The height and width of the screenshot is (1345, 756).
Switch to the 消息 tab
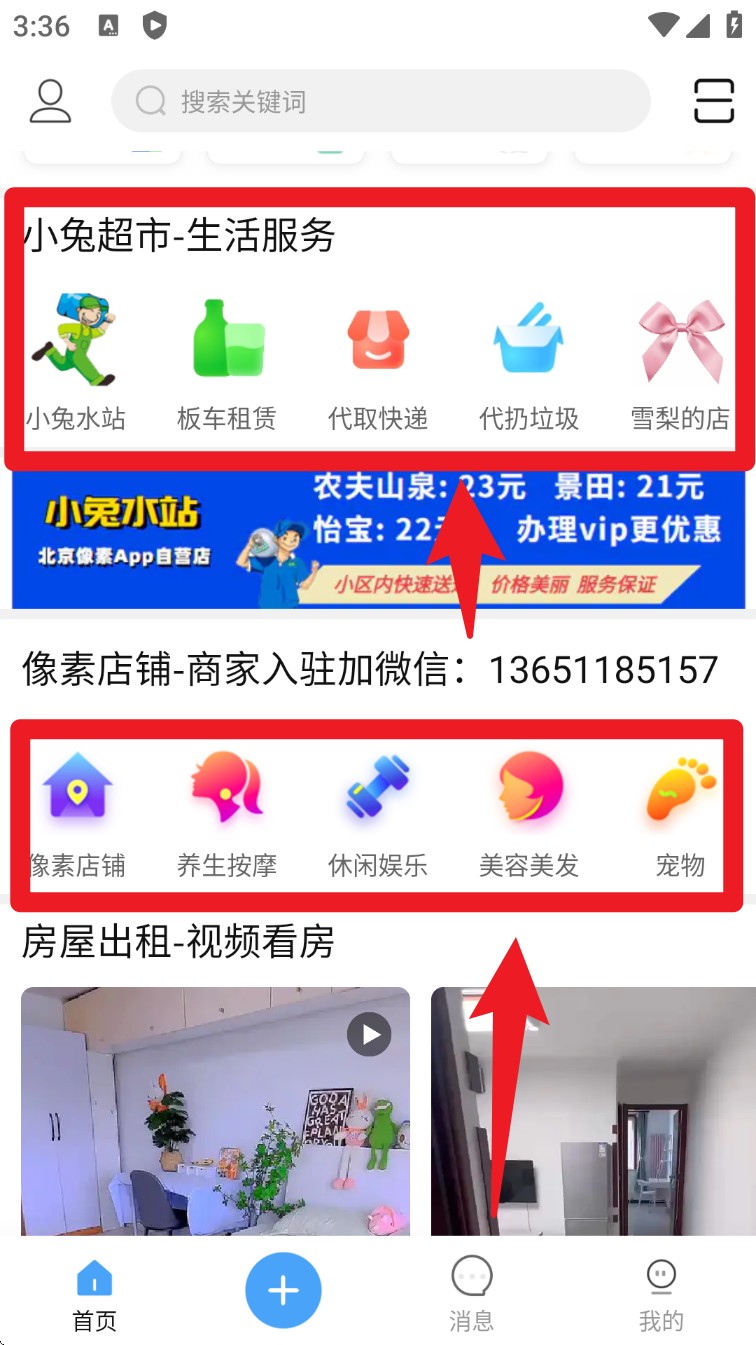471,1295
